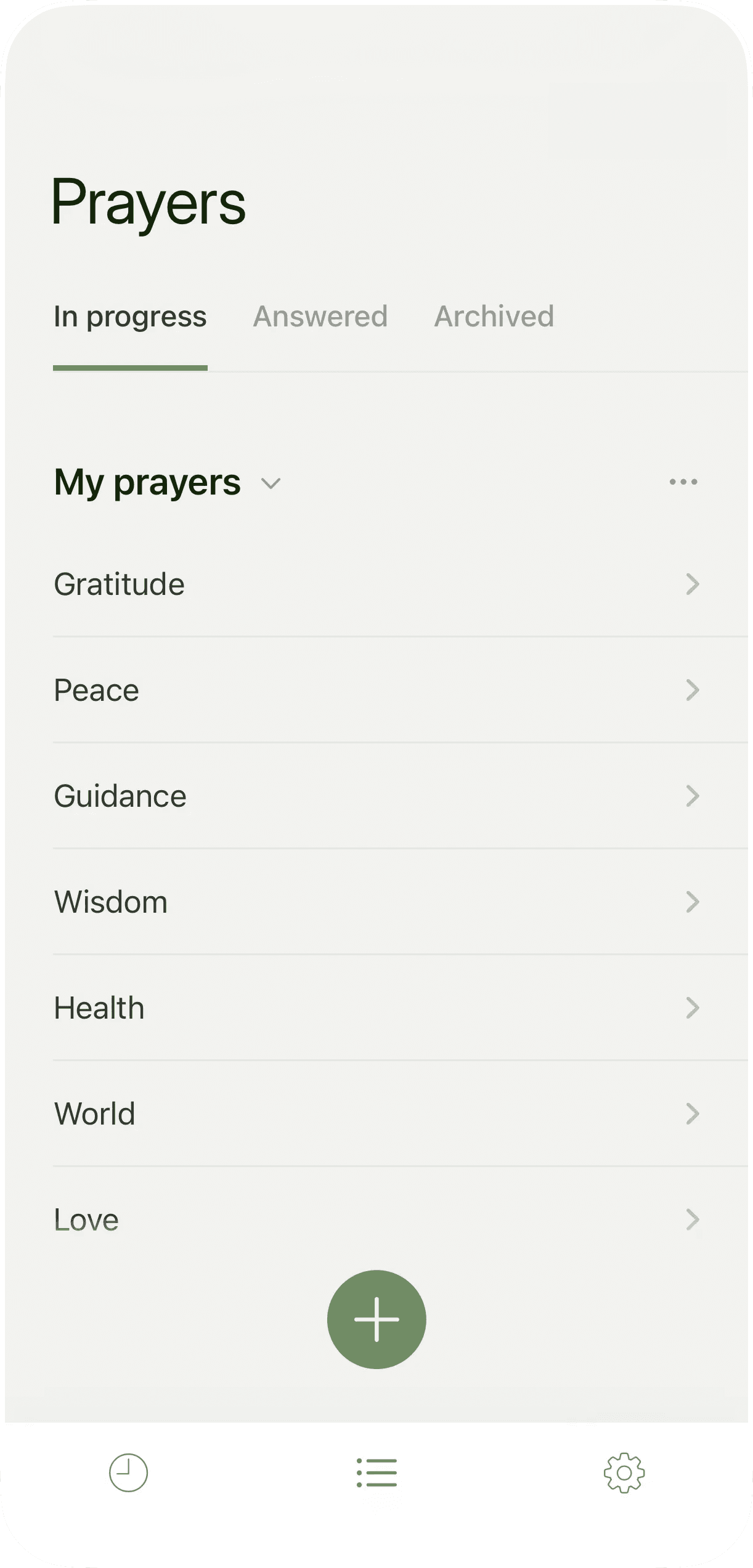
Task: Open the World prayer
Action: [x=376, y=1113]
